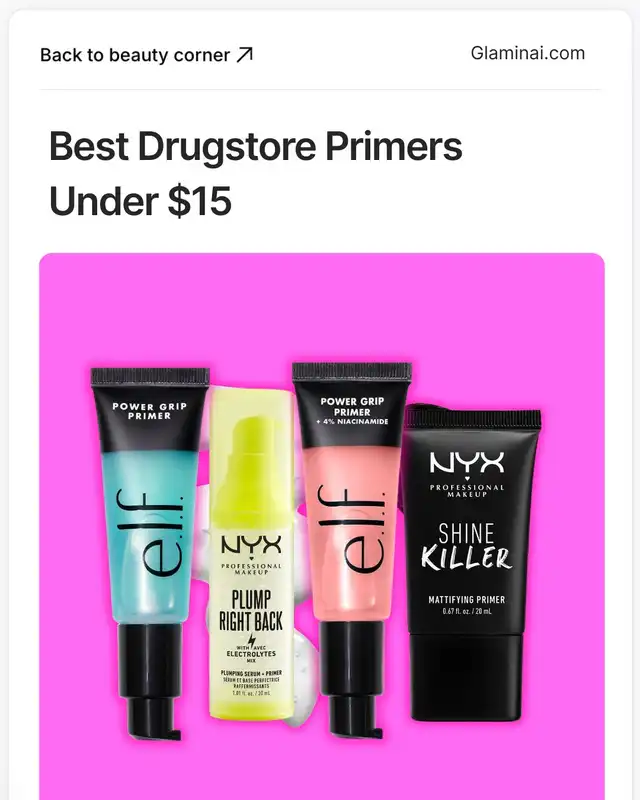Viewport: 640px width, 800px height.
Task: Open the Back to beauty corner link
Action: [x=146, y=55]
